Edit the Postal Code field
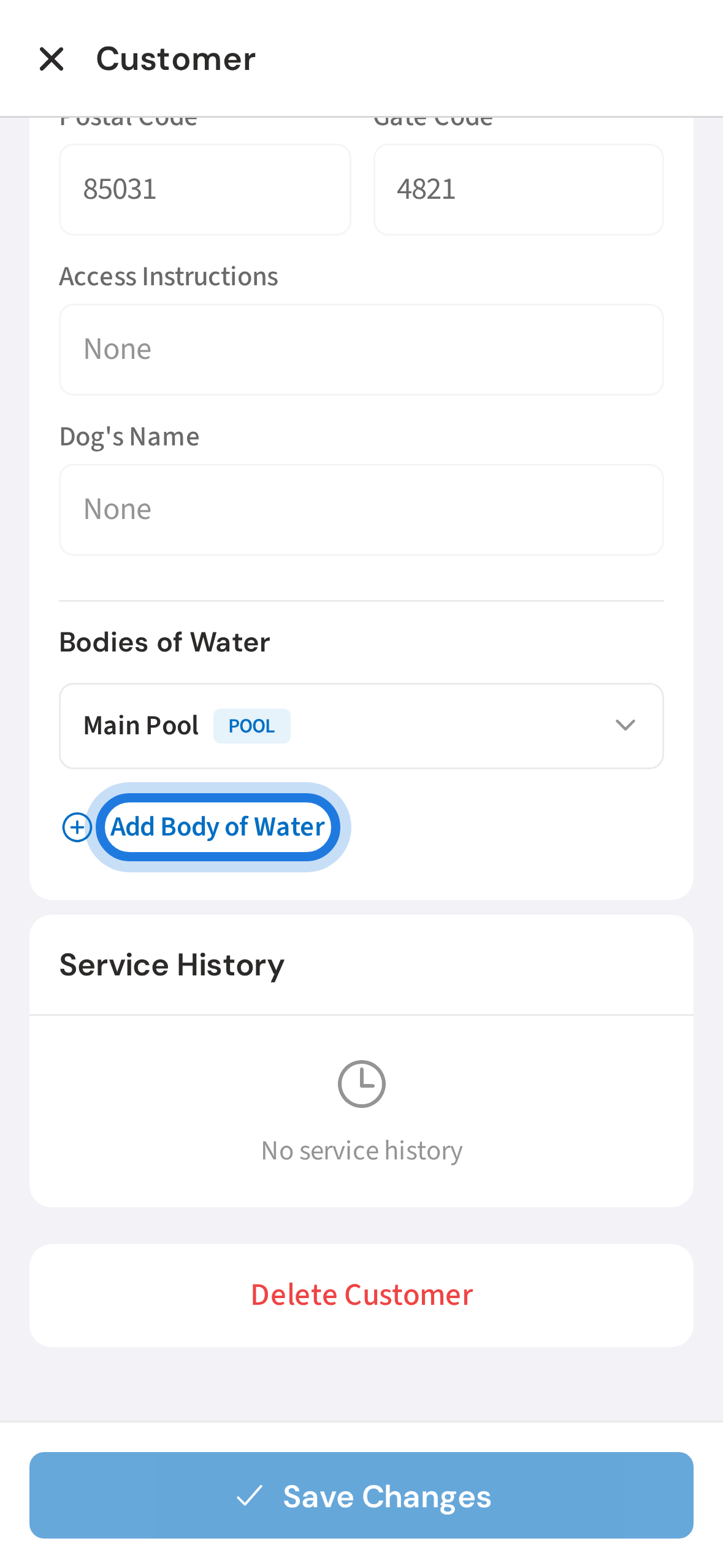This screenshot has width=723, height=1568. point(205,189)
